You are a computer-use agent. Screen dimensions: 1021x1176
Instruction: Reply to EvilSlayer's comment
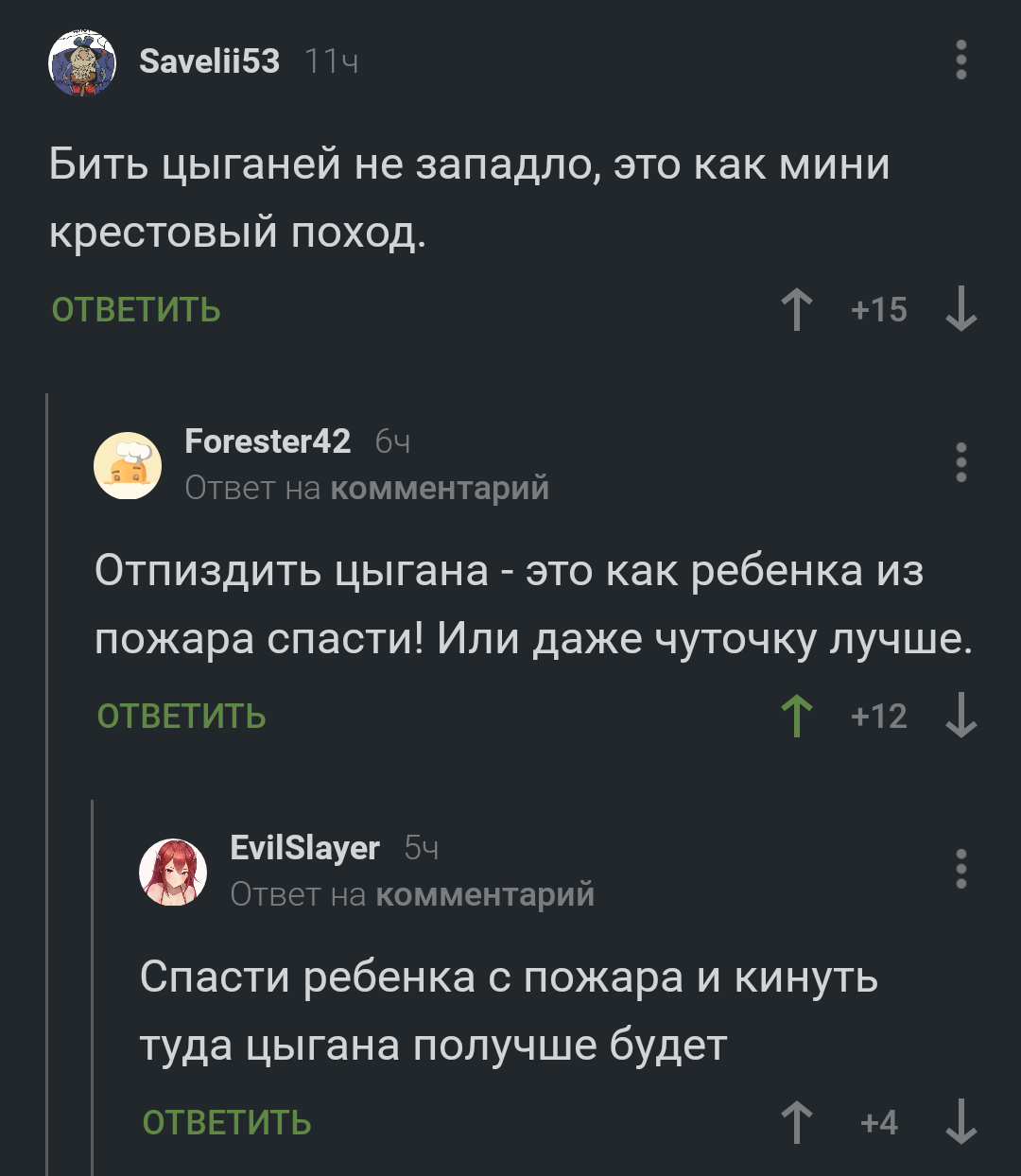click(227, 1123)
